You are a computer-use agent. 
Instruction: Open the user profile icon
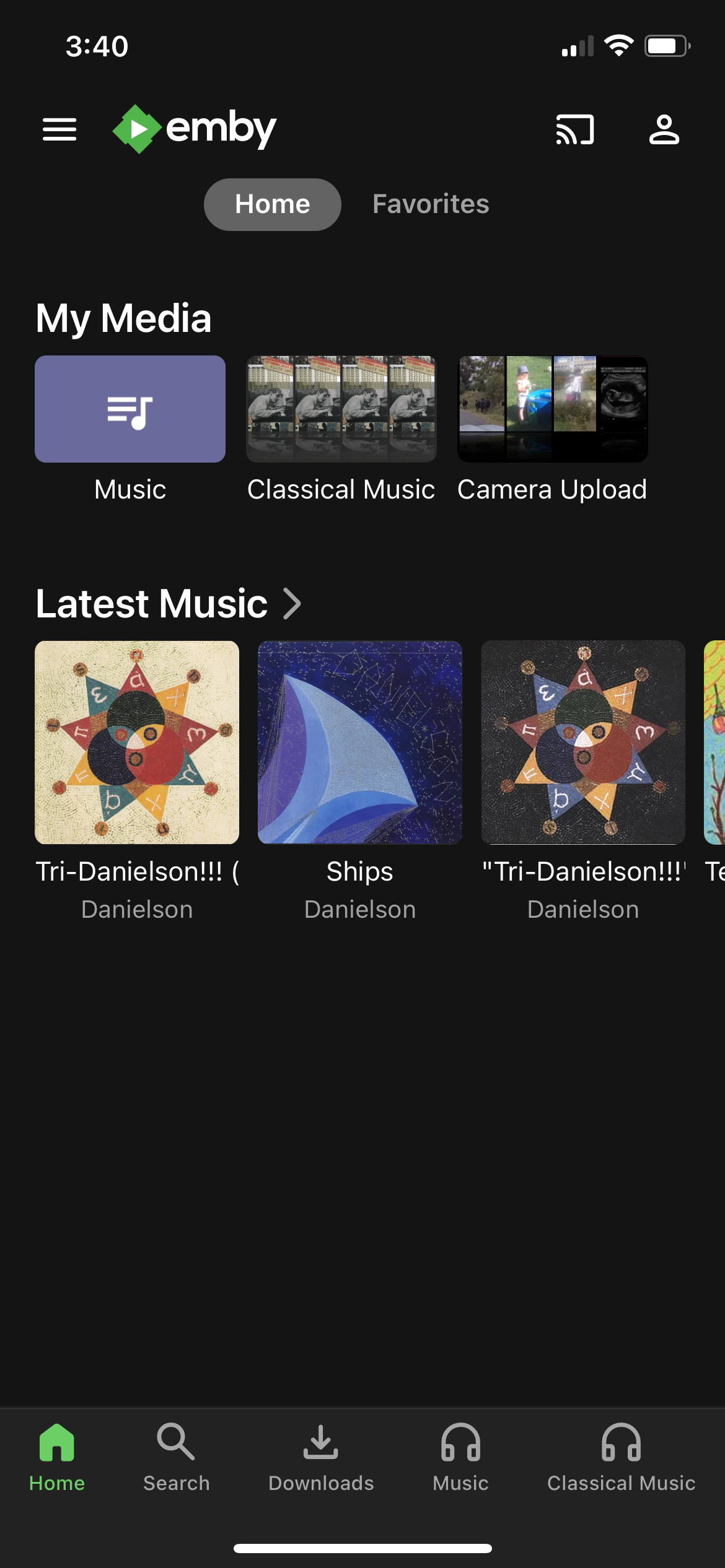(x=664, y=129)
